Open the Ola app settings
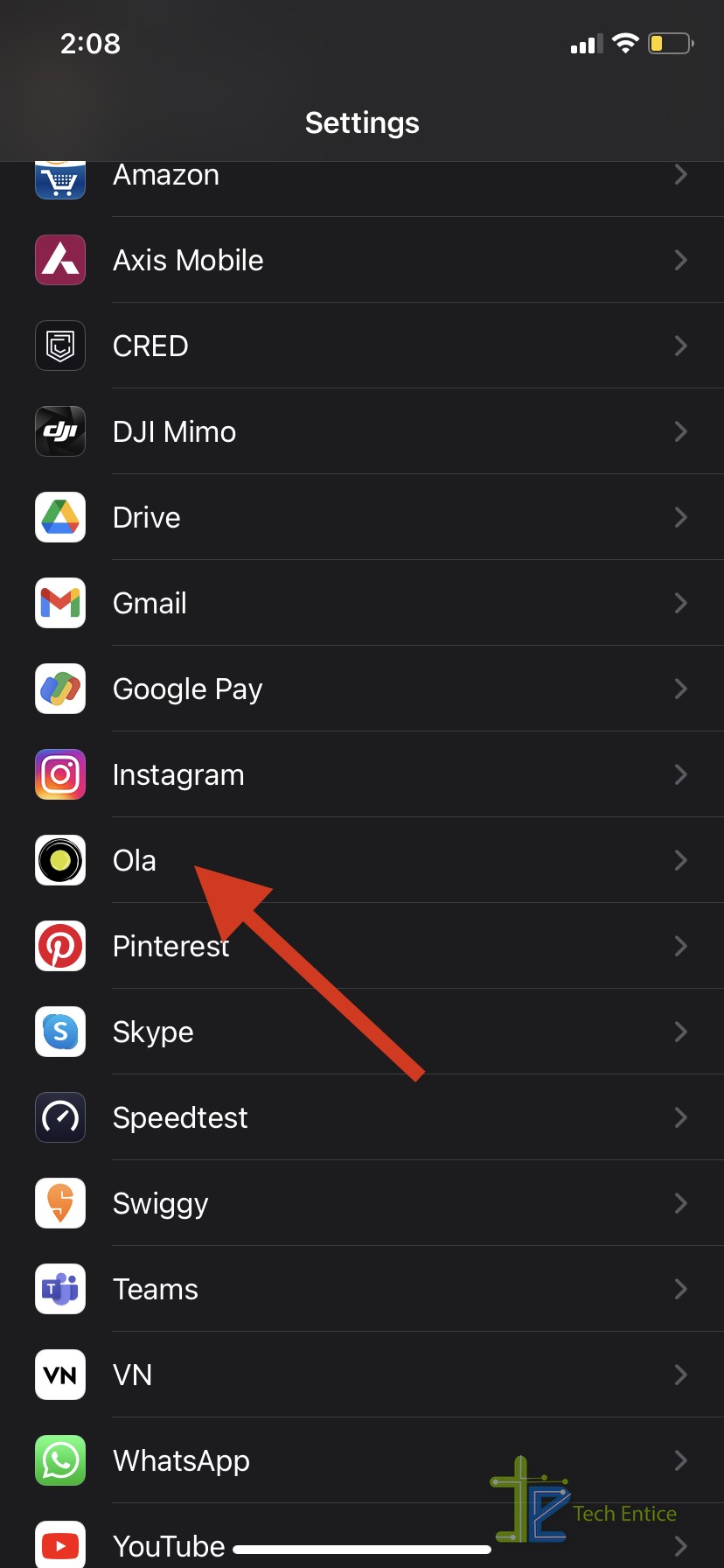 tap(362, 860)
